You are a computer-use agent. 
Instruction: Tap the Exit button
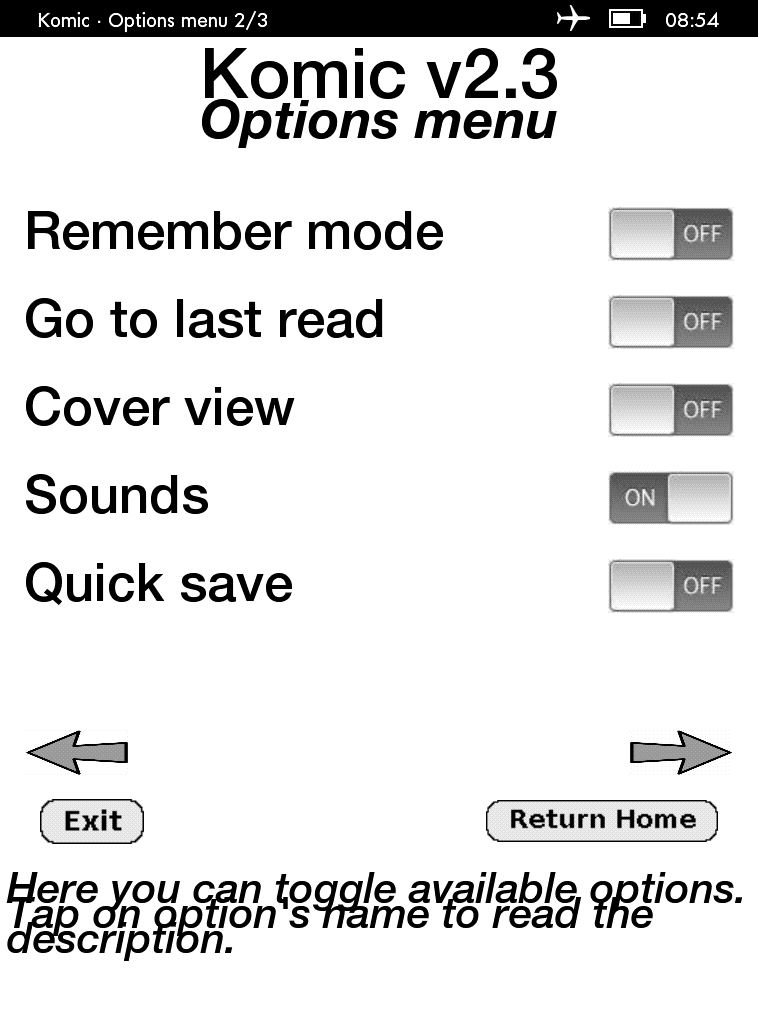pyautogui.click(x=92, y=821)
